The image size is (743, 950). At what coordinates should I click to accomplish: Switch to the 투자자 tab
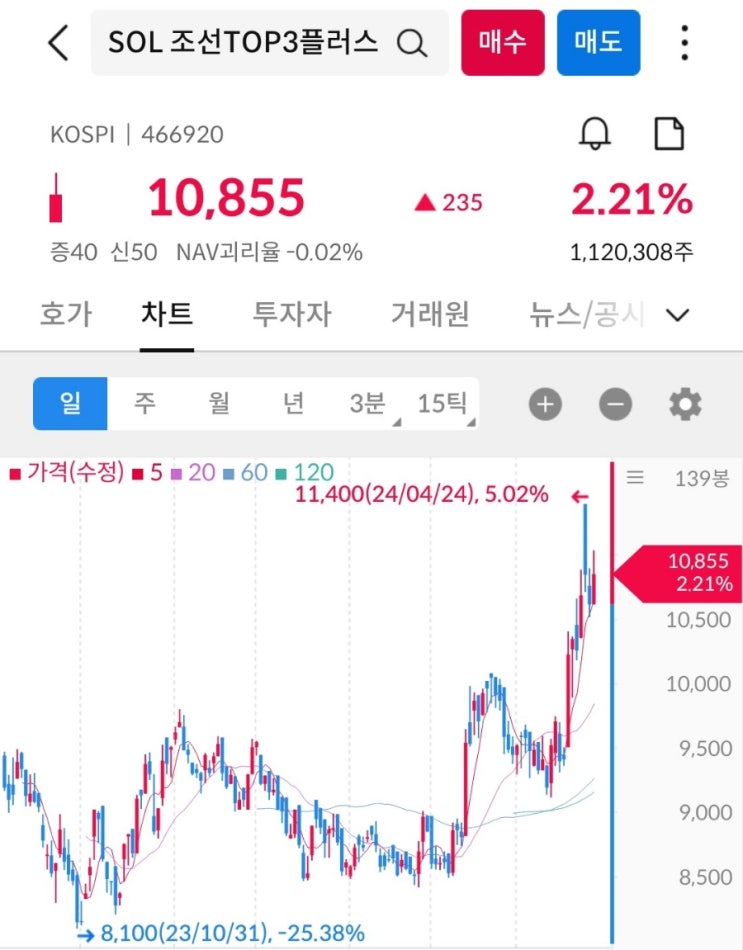point(290,314)
